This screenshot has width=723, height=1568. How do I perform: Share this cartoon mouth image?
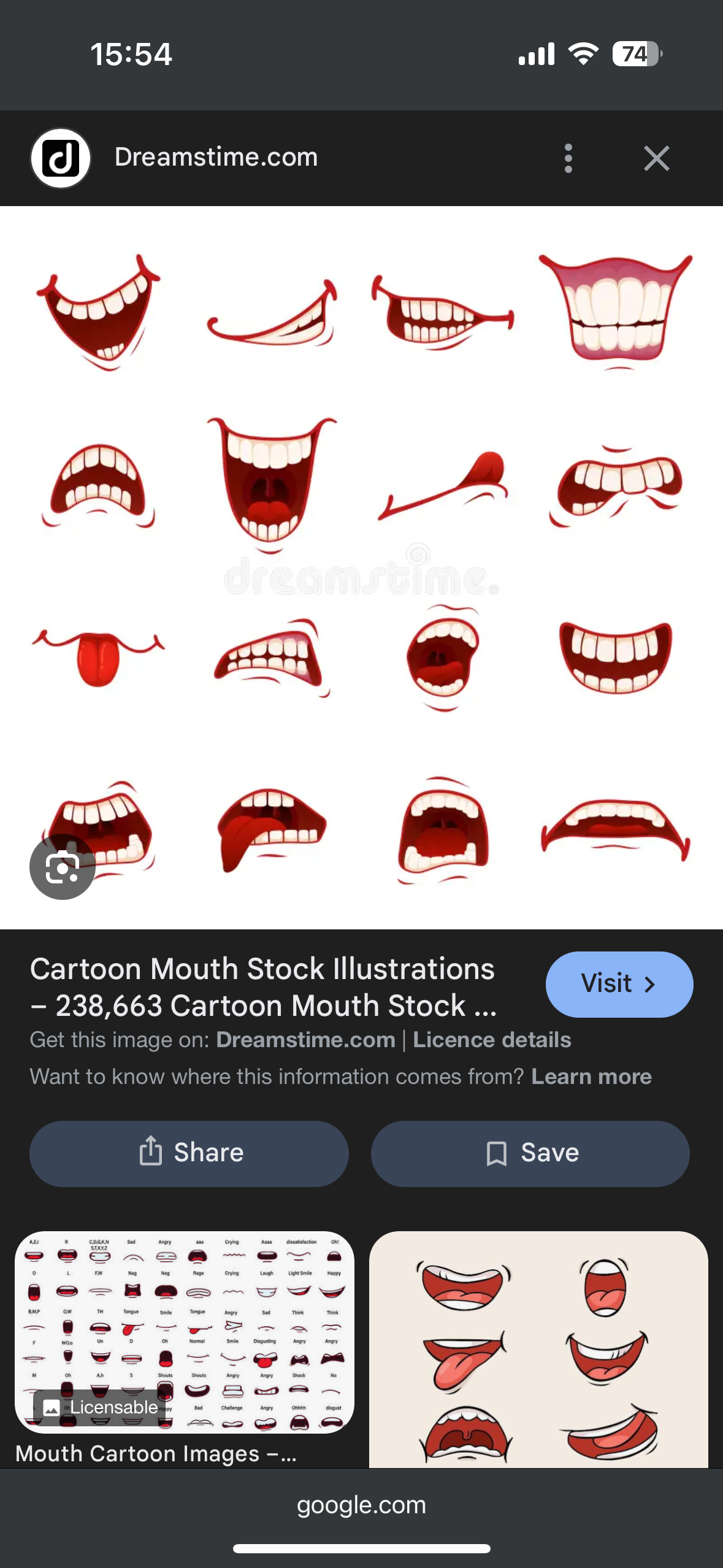[189, 1153]
